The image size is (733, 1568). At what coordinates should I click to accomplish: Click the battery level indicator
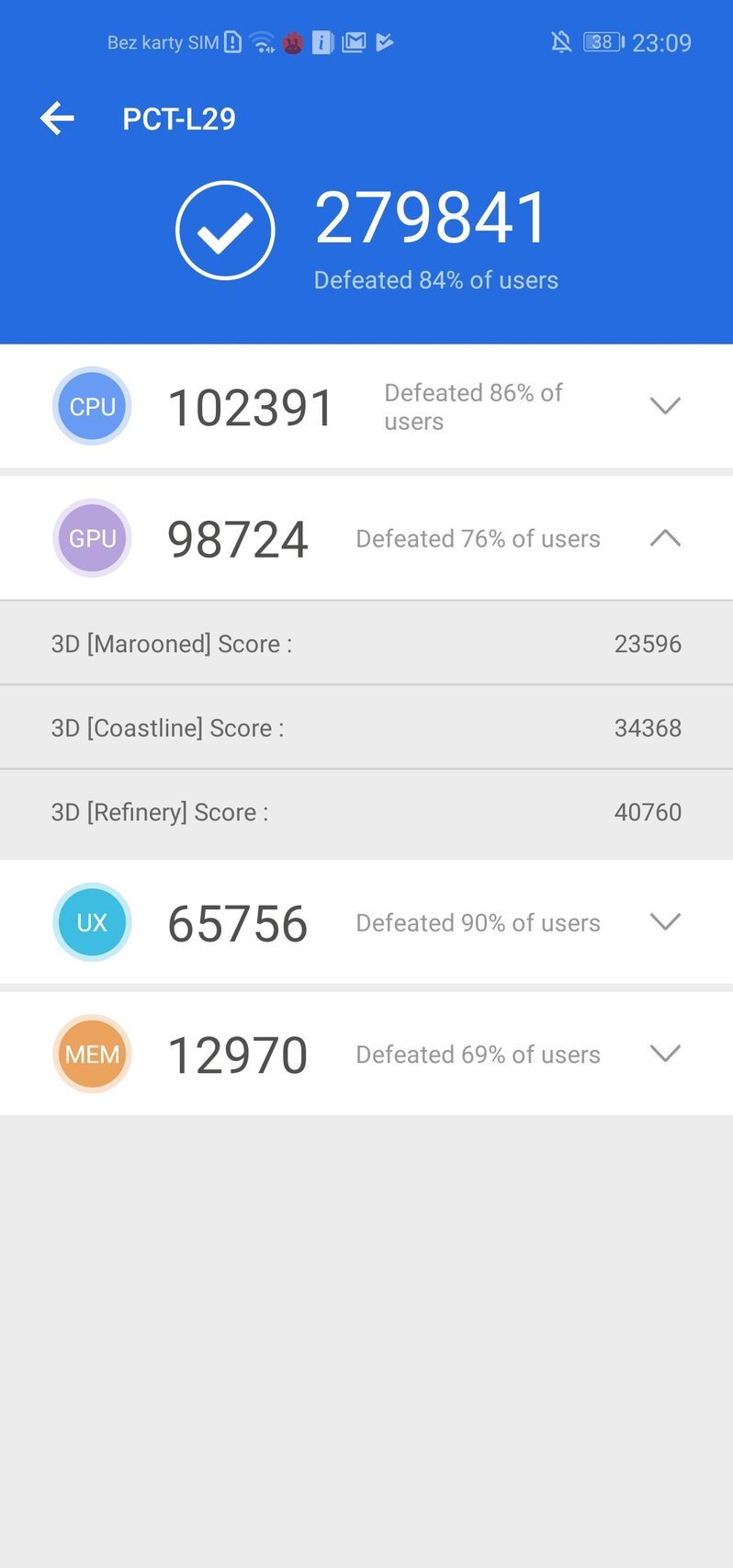pyautogui.click(x=602, y=41)
